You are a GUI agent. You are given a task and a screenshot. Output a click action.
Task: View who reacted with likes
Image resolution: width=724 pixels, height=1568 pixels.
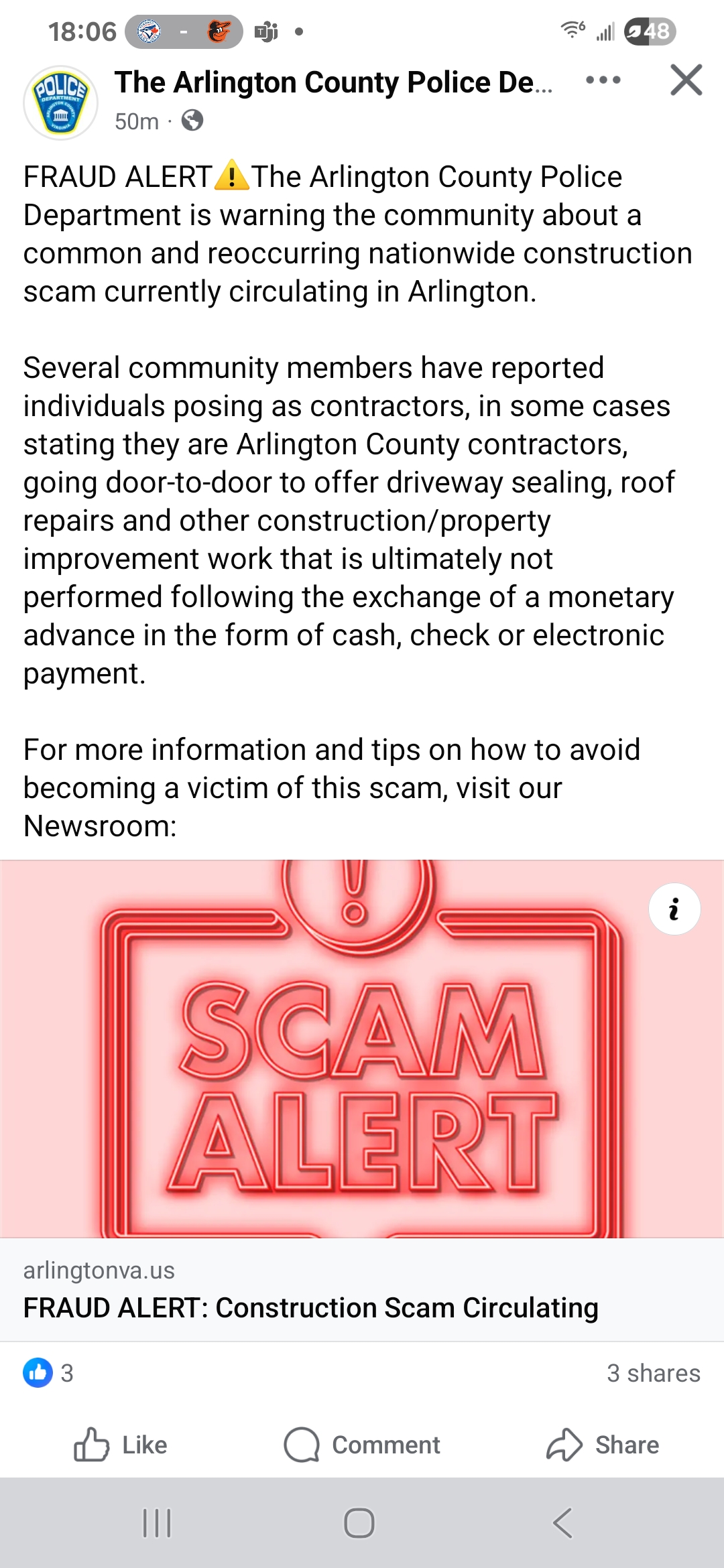pyautogui.click(x=48, y=1373)
